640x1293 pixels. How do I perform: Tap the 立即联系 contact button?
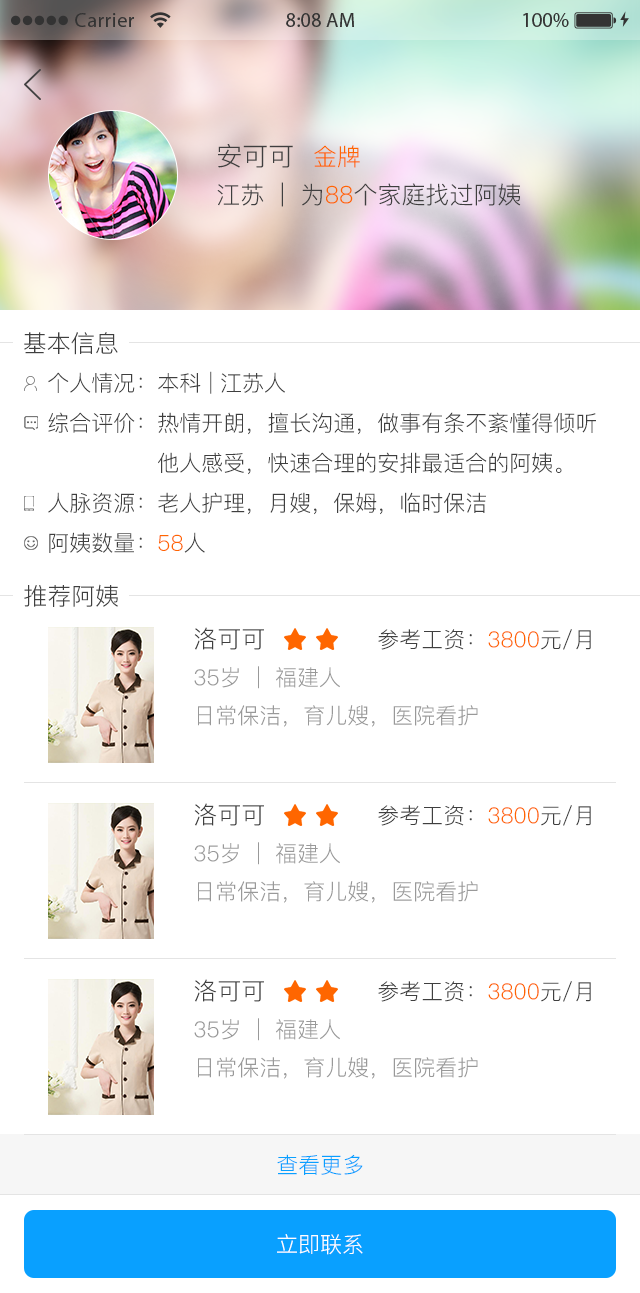tap(320, 1244)
